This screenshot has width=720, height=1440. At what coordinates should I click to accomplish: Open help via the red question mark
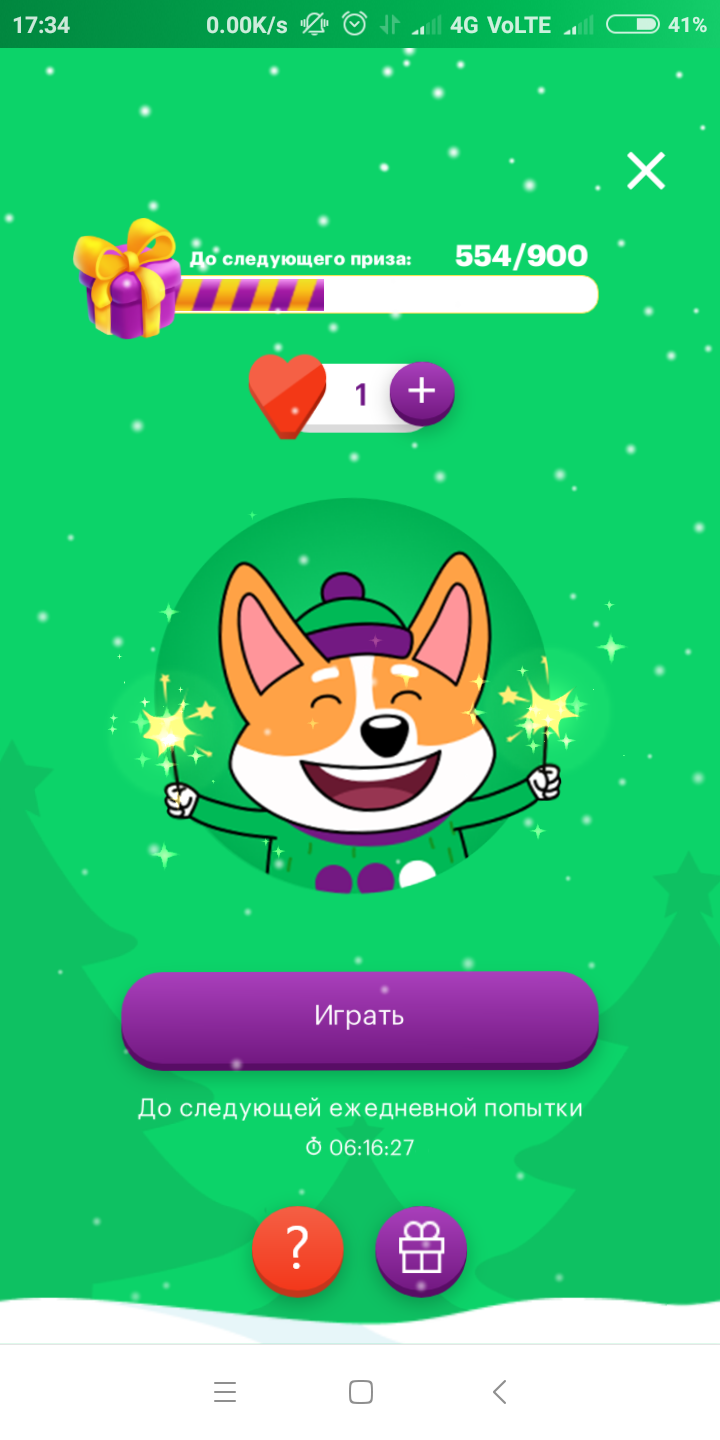tap(297, 1250)
